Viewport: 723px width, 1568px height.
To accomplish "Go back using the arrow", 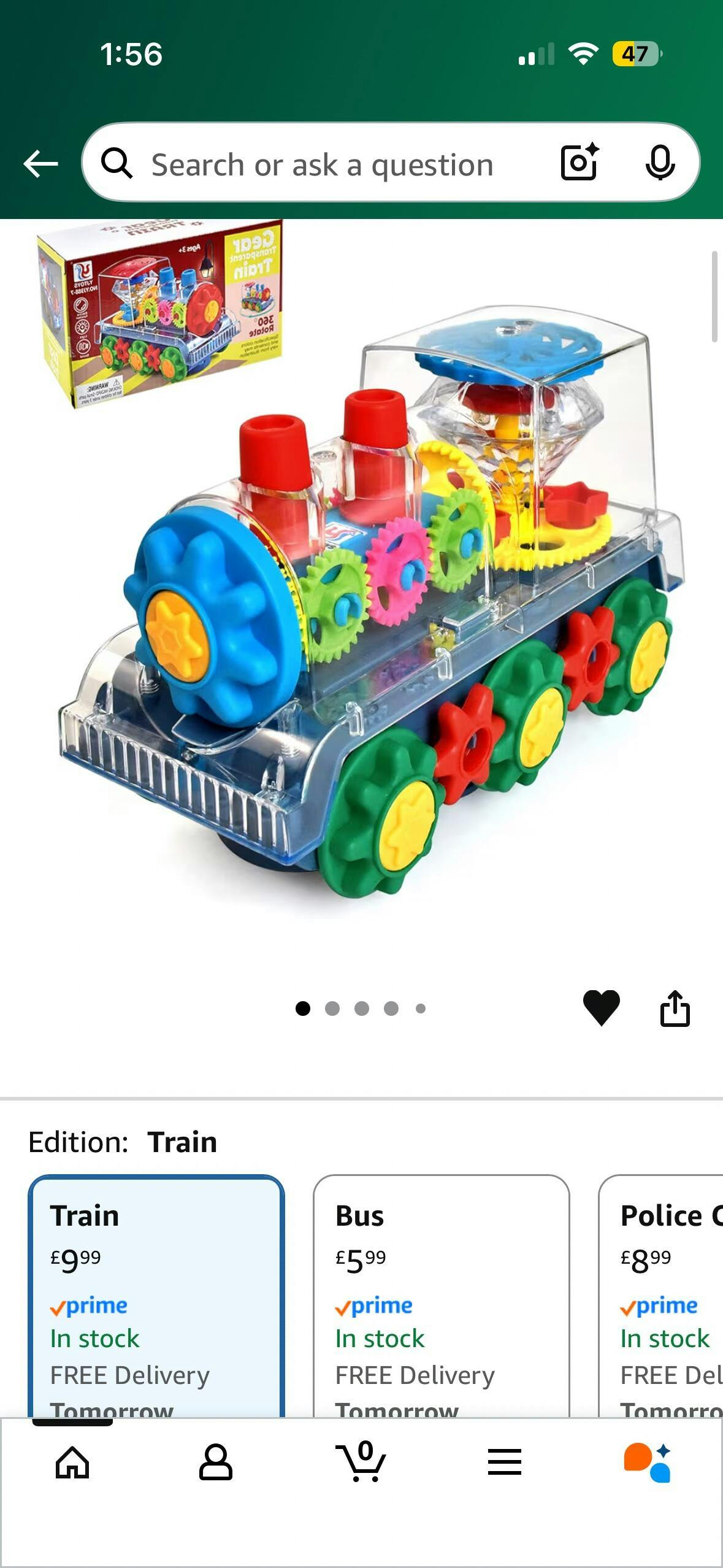I will 40,164.
